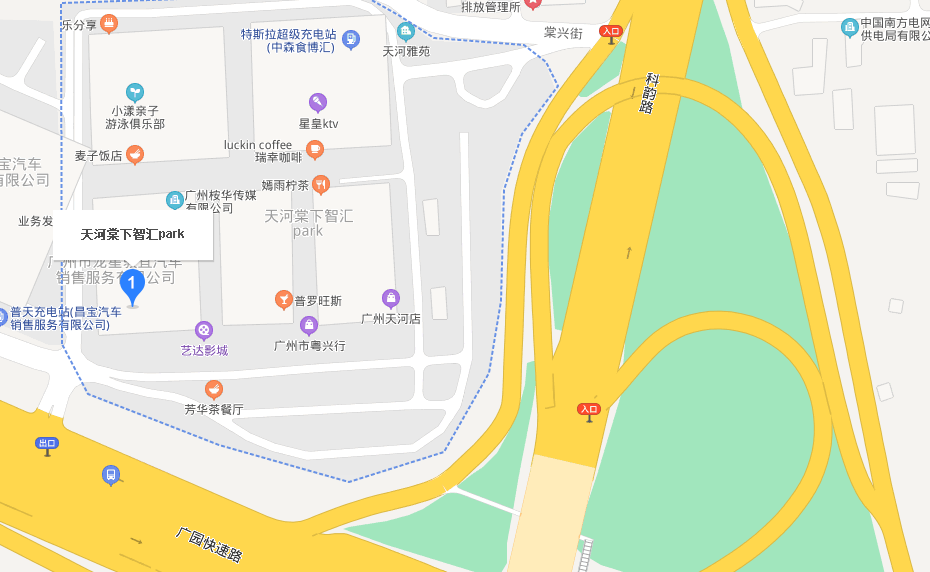The height and width of the screenshot is (572, 930).
Task: Open the 天河棠下智汇park info label
Action: (133, 235)
